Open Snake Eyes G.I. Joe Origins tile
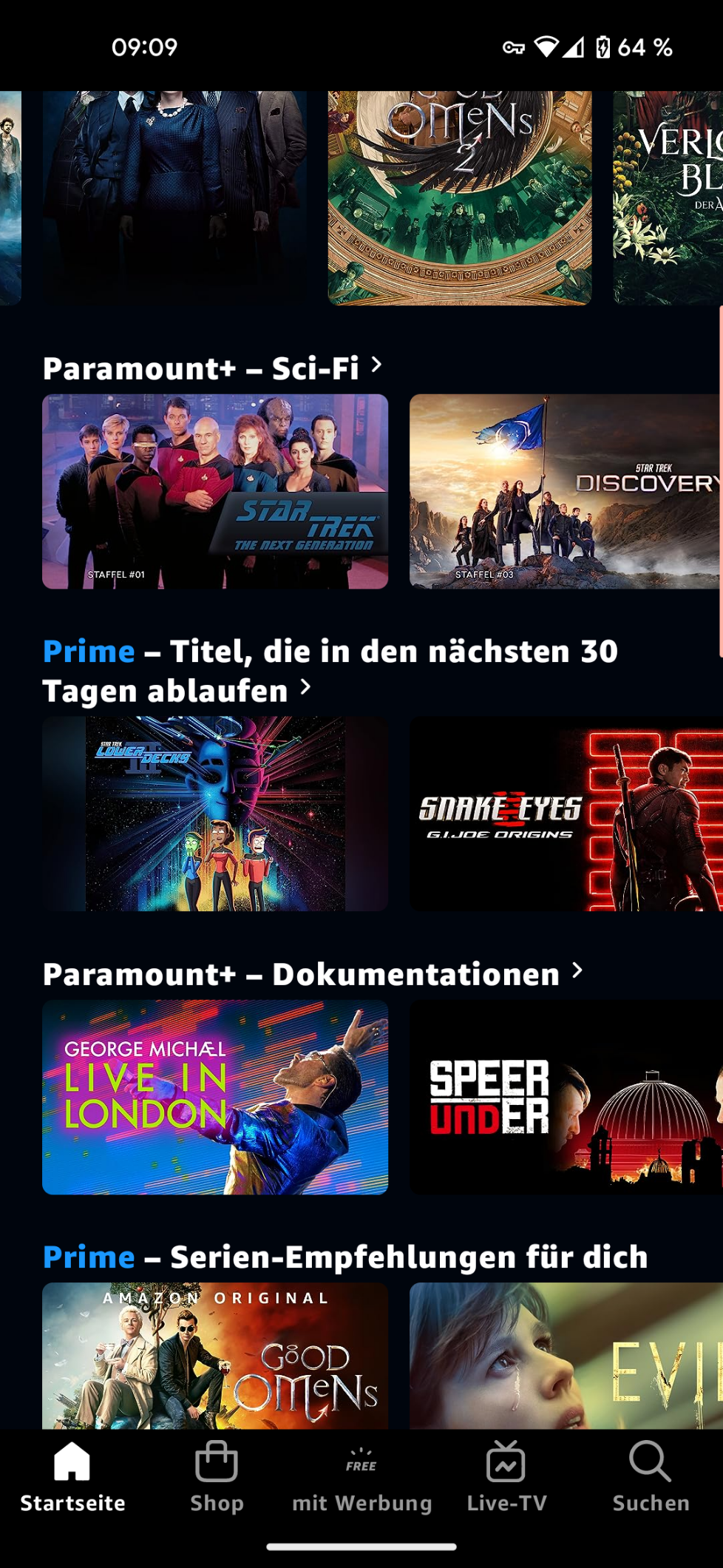Viewport: 723px width, 1568px height. point(566,814)
